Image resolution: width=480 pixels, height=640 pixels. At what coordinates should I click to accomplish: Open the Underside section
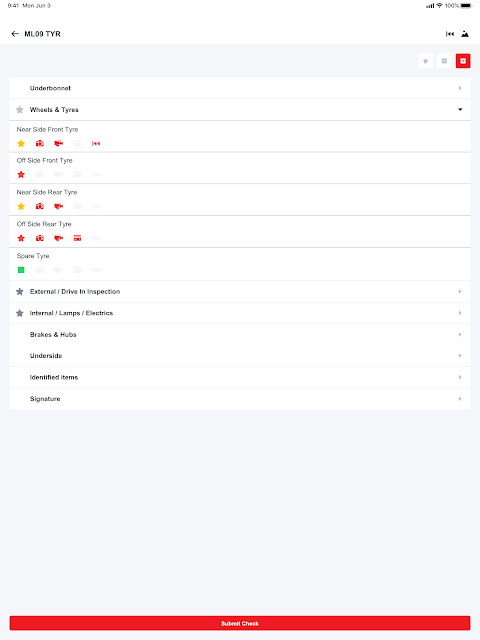pos(240,356)
